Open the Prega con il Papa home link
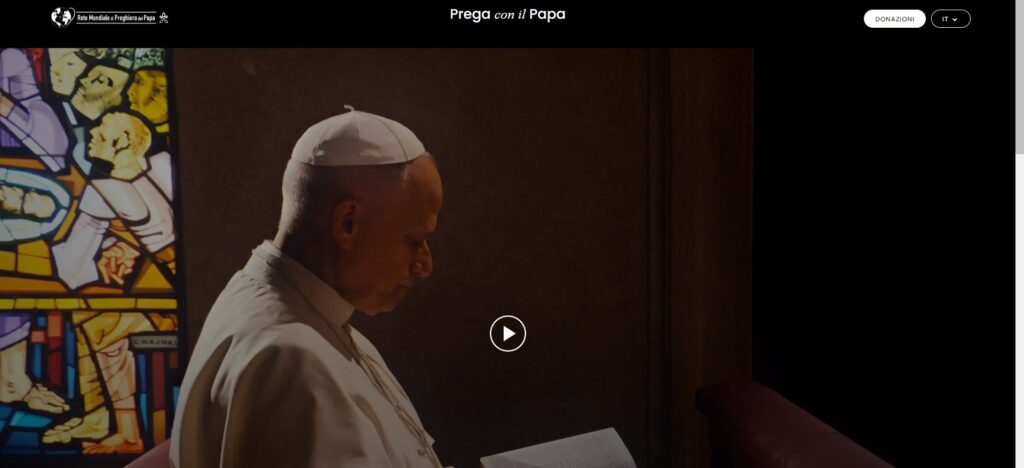This screenshot has height=468, width=1024. [x=507, y=15]
